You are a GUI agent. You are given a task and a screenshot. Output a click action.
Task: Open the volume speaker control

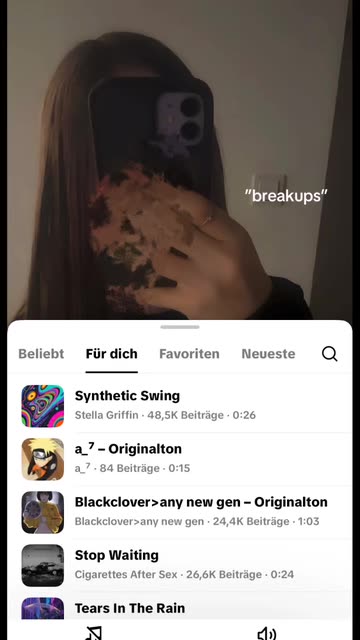(267, 633)
